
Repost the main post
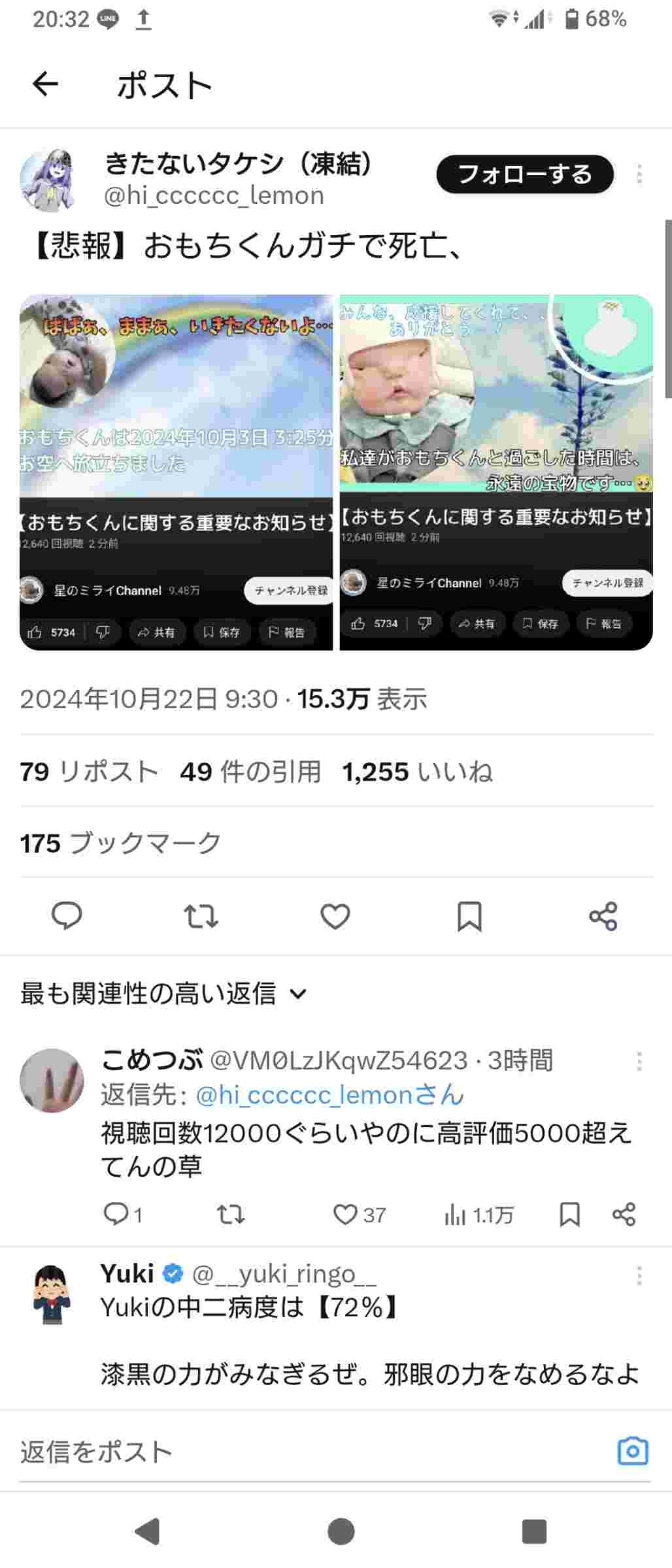tap(201, 916)
